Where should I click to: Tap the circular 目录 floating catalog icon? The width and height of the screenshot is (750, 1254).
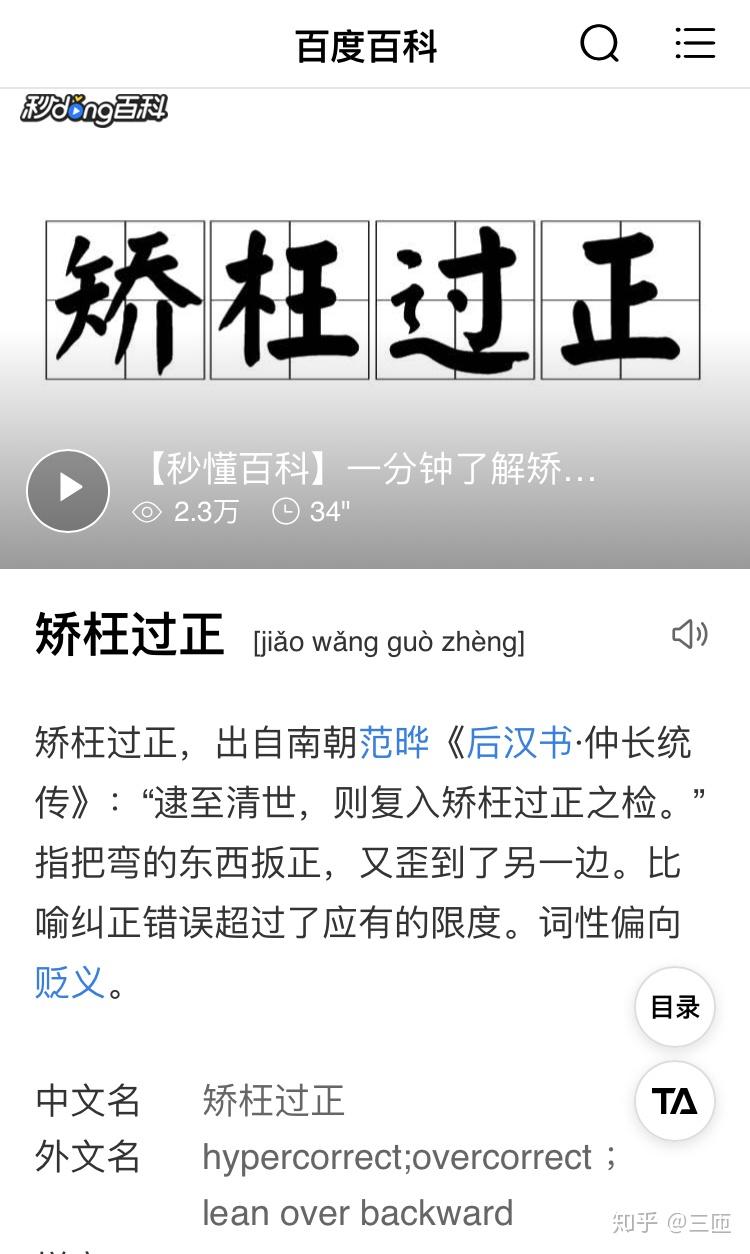point(675,1008)
